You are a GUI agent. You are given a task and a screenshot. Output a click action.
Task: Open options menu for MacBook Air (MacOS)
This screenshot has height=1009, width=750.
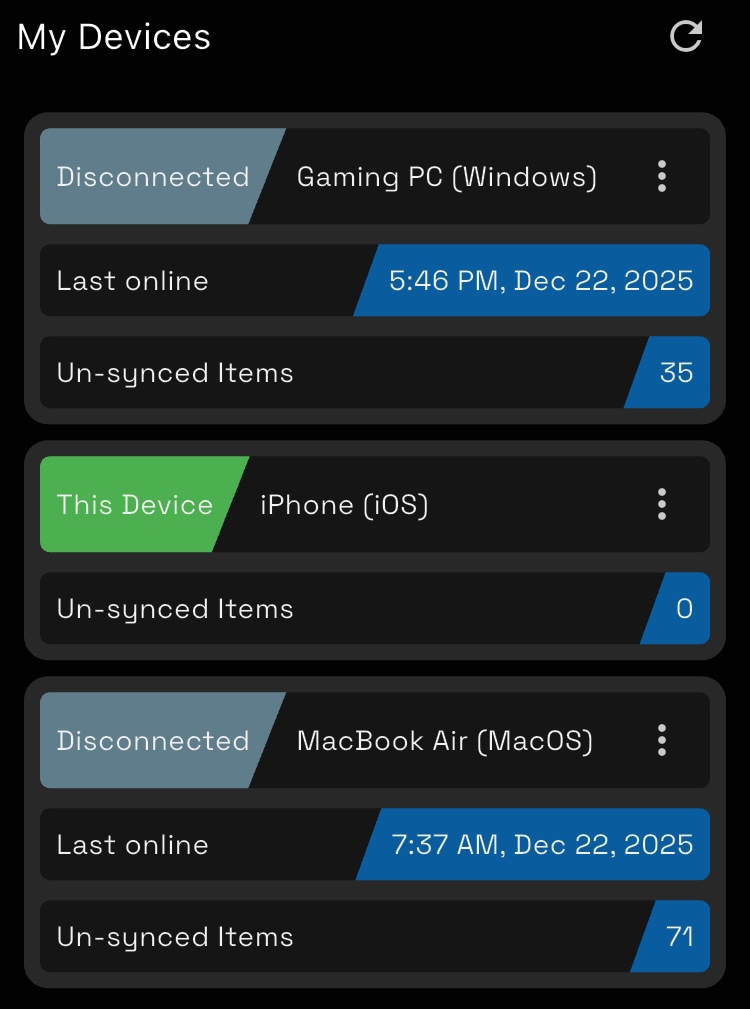pyautogui.click(x=662, y=740)
